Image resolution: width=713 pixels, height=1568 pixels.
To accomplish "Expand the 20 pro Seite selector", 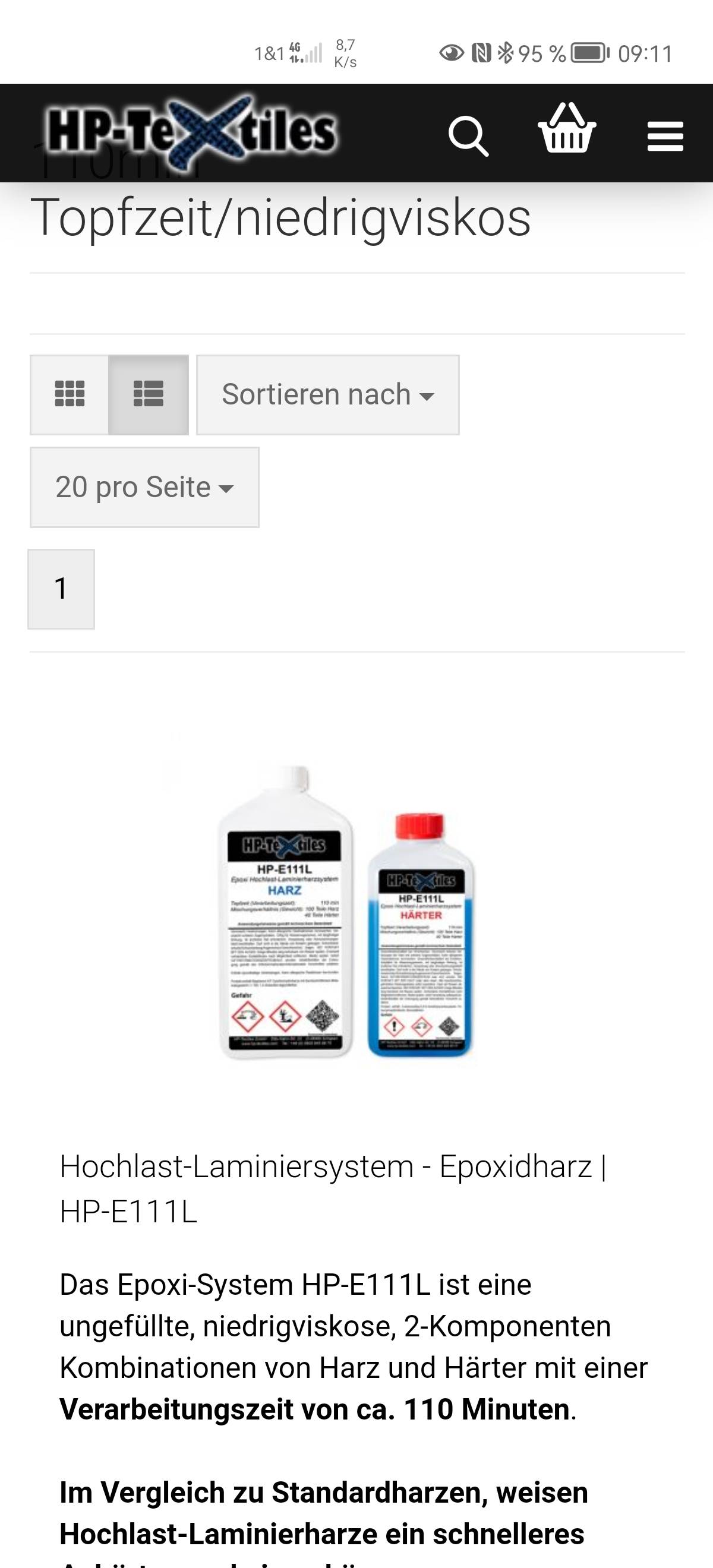I will point(144,486).
